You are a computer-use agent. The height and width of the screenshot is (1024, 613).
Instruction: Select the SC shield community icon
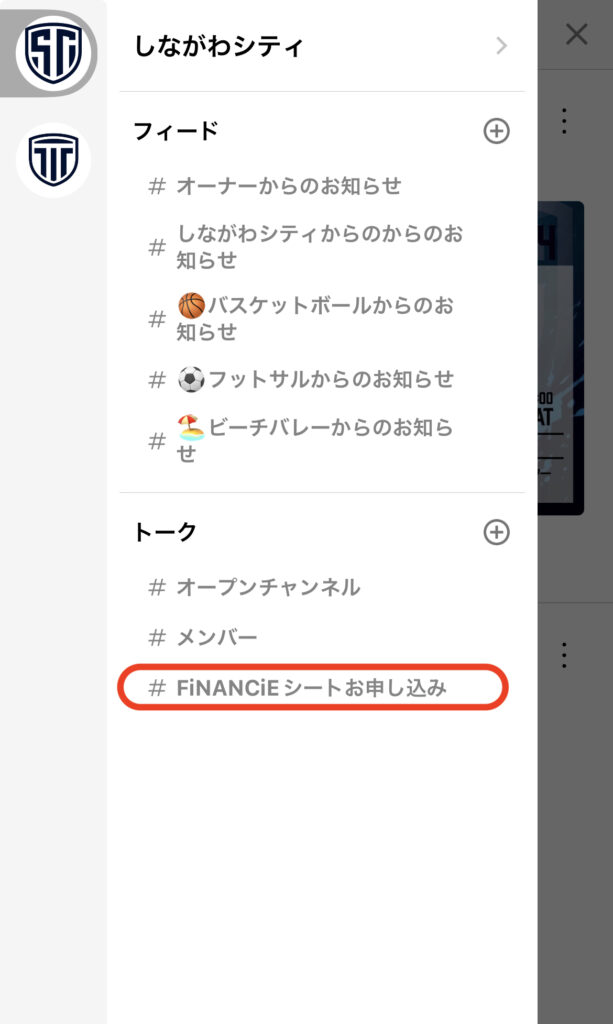pyautogui.click(x=54, y=53)
